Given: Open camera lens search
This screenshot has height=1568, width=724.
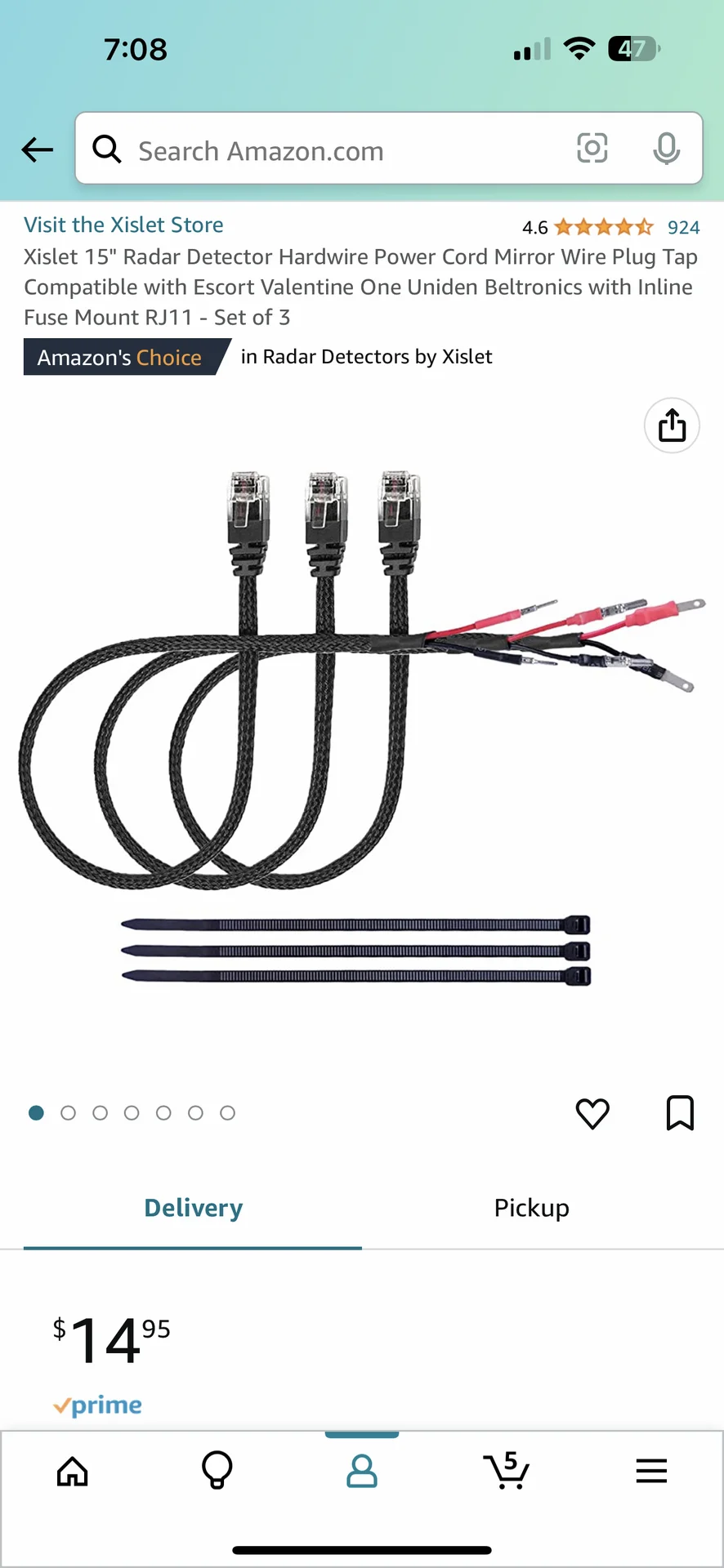Looking at the screenshot, I should 592,149.
